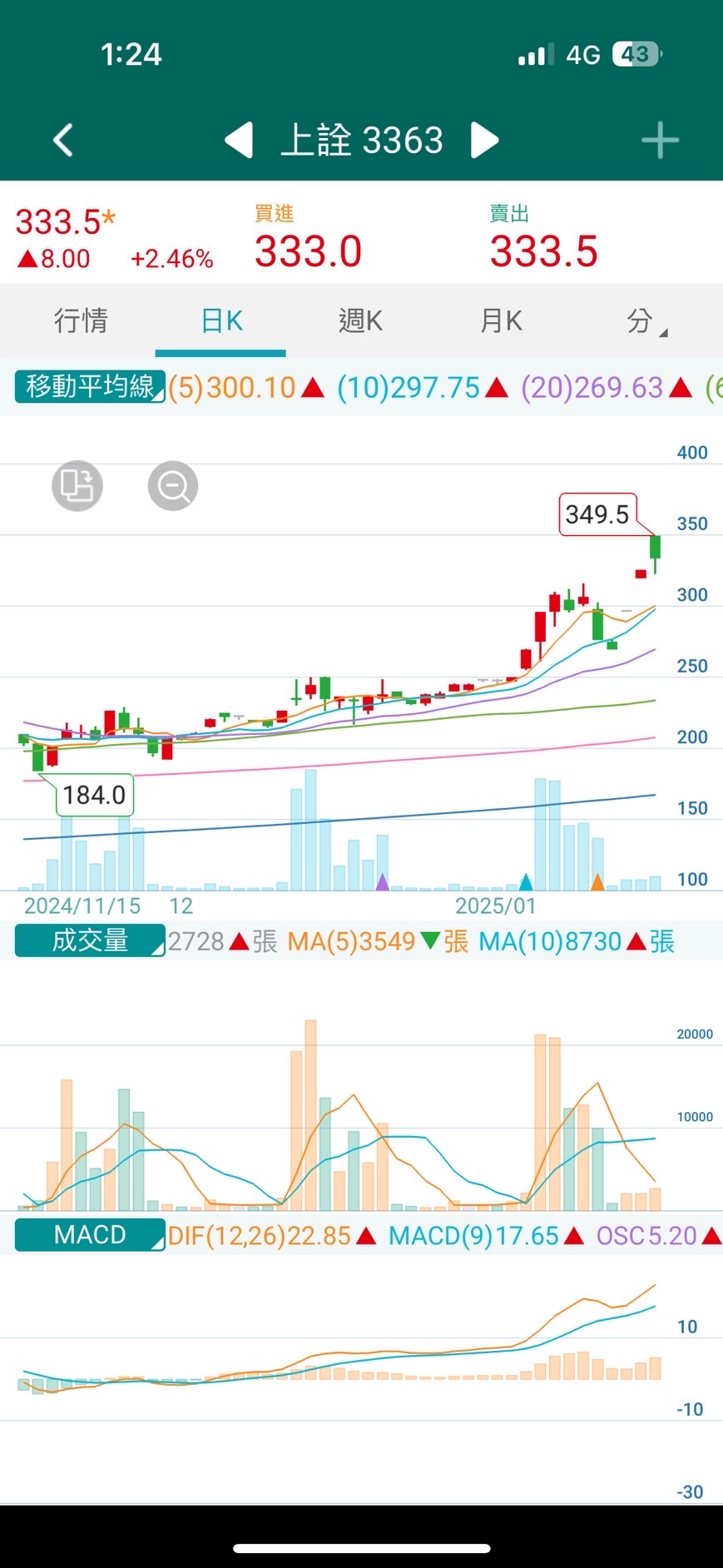The width and height of the screenshot is (723, 1568).
Task: Switch to the previous stock
Action: (239, 140)
